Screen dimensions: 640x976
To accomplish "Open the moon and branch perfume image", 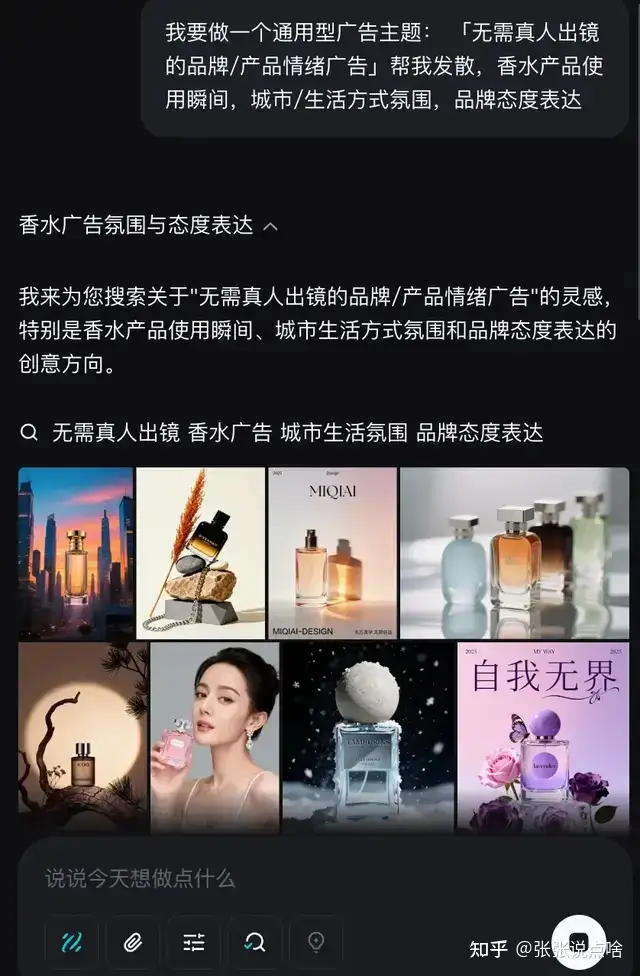I will pyautogui.click(x=83, y=738).
